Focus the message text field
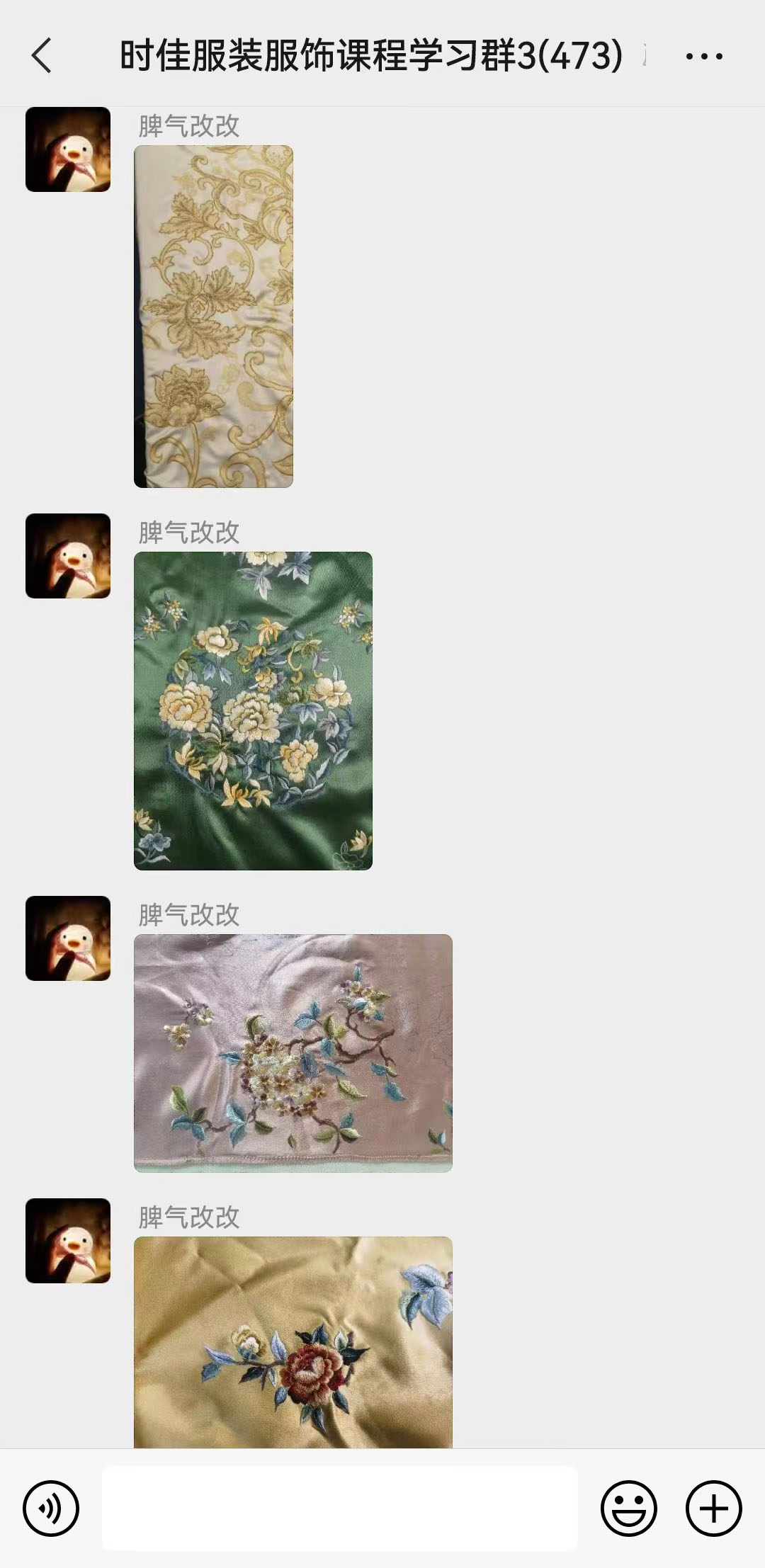Screen dimensions: 765x1568 (340, 1509)
